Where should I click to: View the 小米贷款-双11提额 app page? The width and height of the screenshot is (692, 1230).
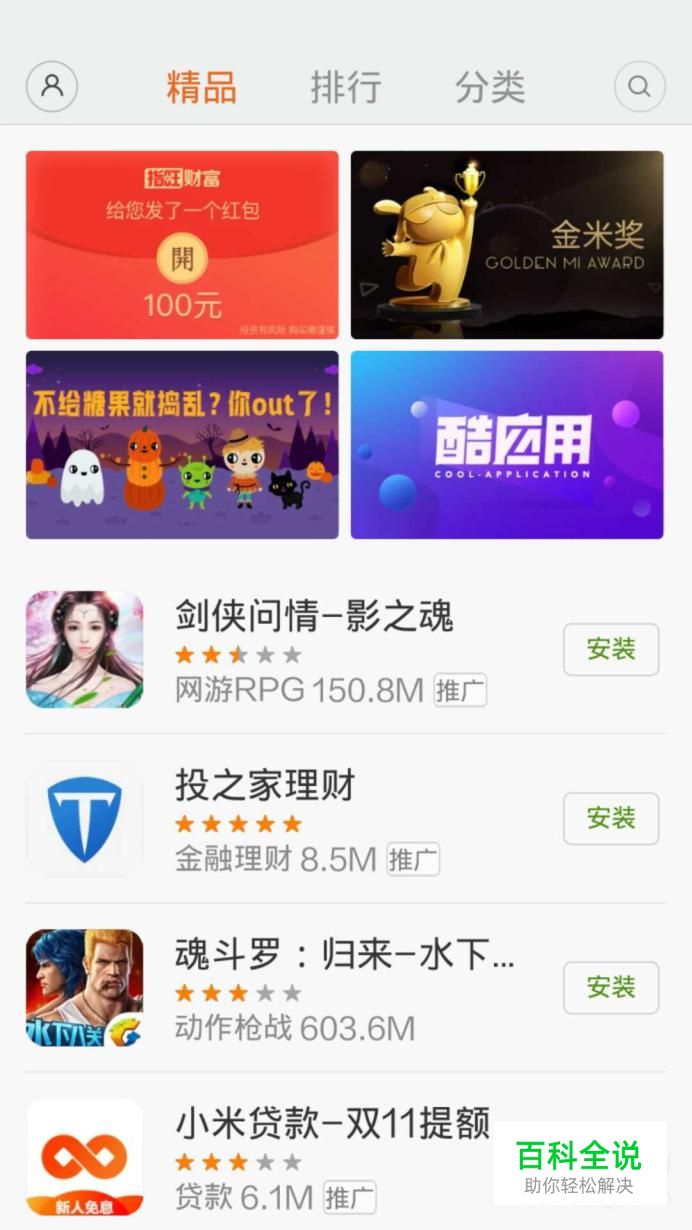coord(332,1125)
